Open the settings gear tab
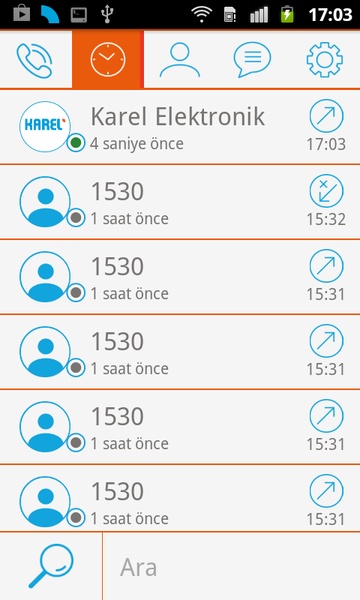Image resolution: width=360 pixels, height=600 pixels. click(324, 60)
